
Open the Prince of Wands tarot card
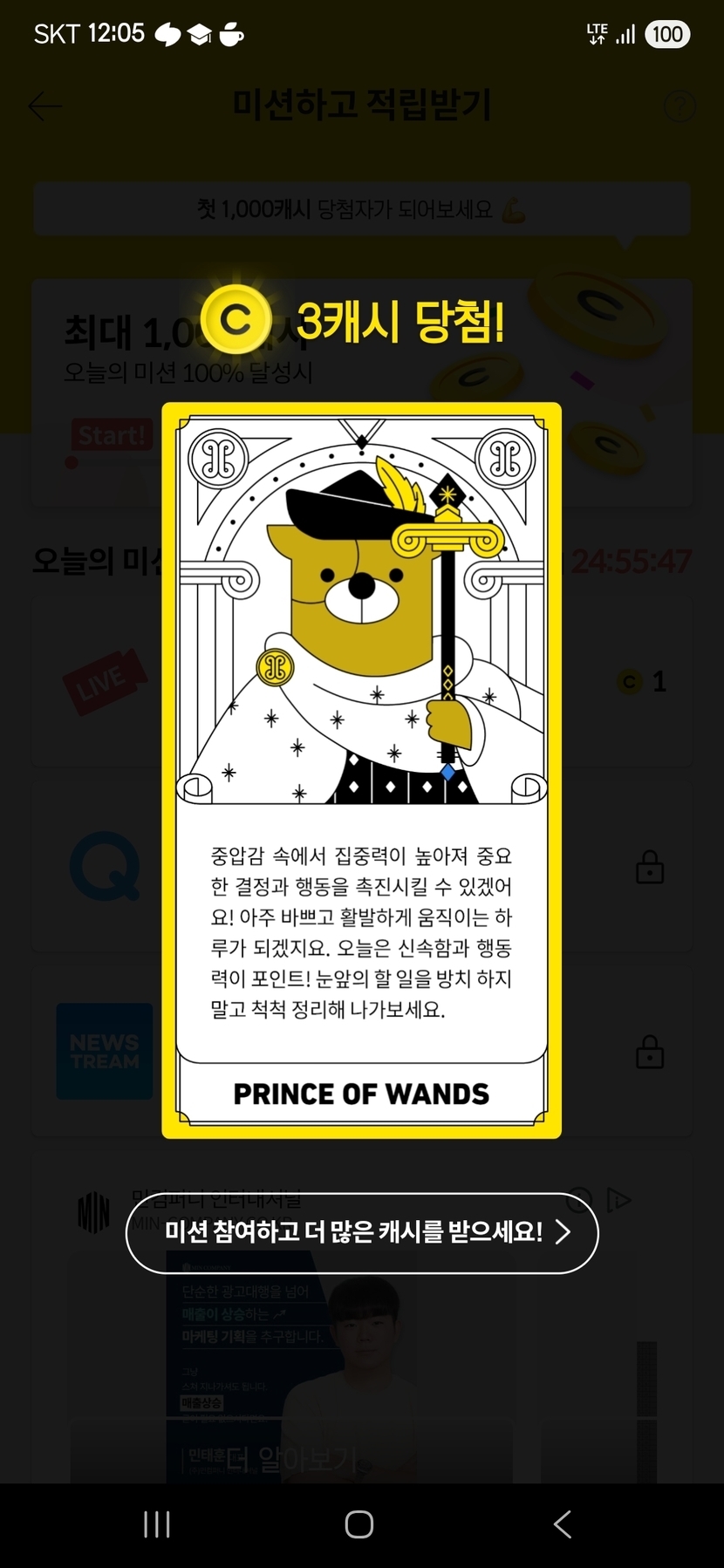point(361,770)
